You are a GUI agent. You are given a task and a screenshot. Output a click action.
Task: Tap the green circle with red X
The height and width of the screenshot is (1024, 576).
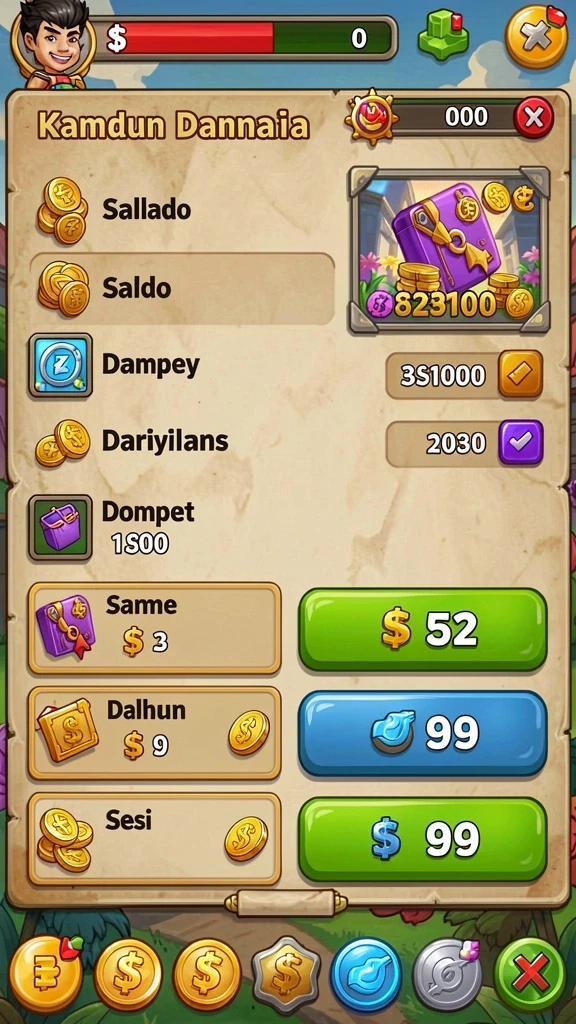(530, 976)
